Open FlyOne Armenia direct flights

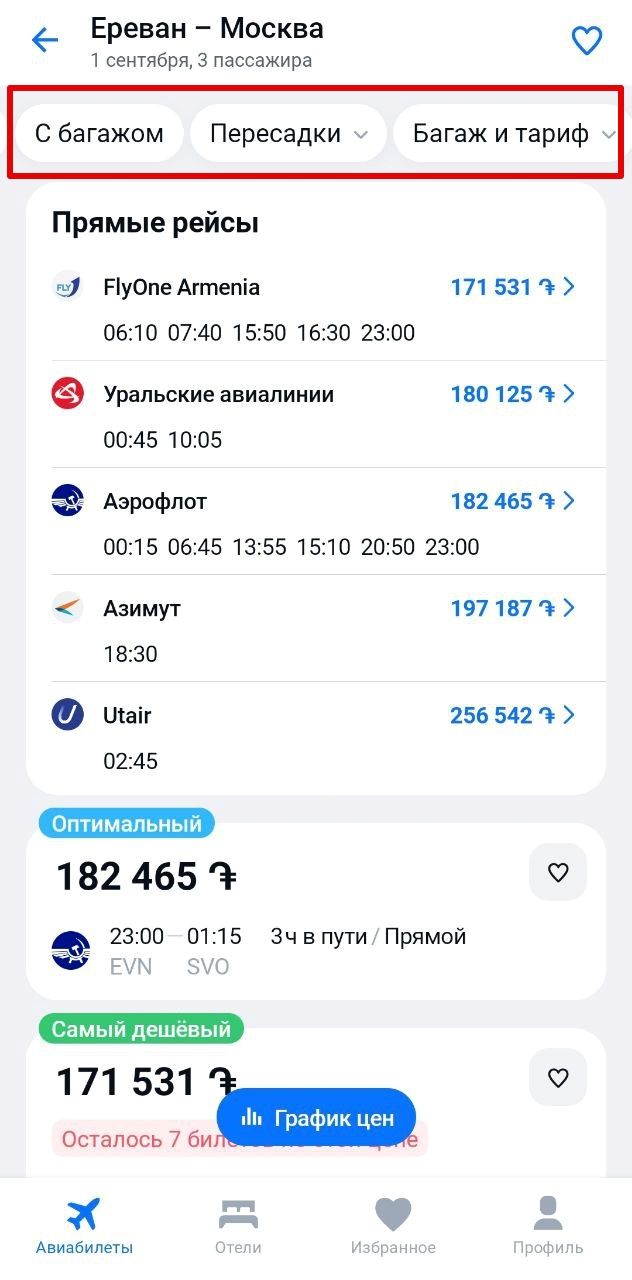pyautogui.click(x=315, y=308)
